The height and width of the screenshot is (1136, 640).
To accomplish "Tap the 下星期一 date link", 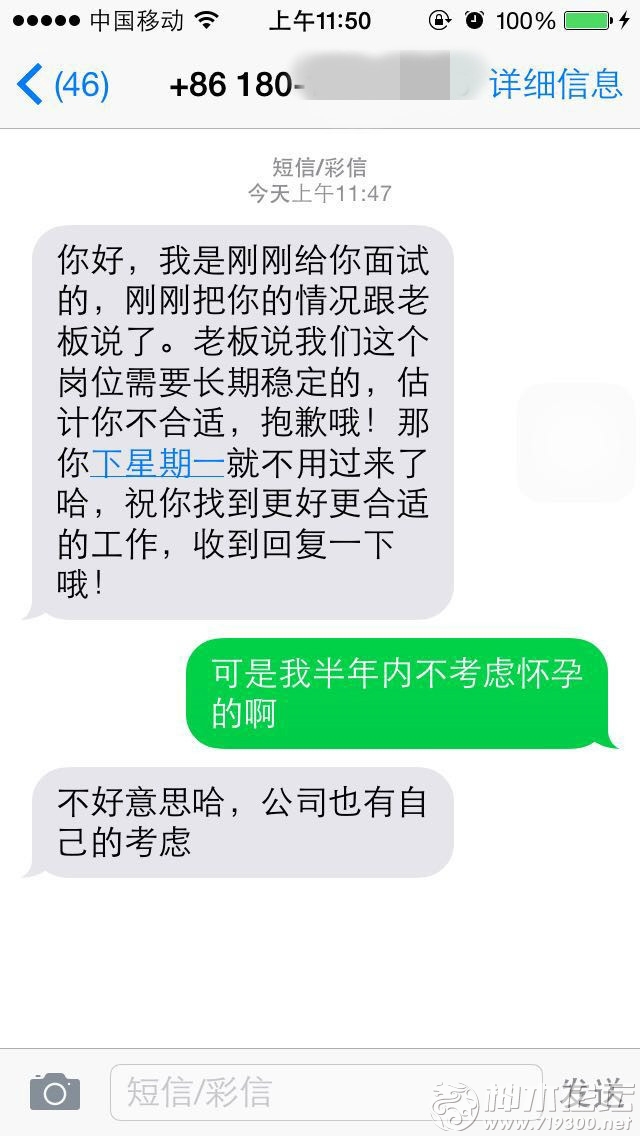I will (x=158, y=464).
